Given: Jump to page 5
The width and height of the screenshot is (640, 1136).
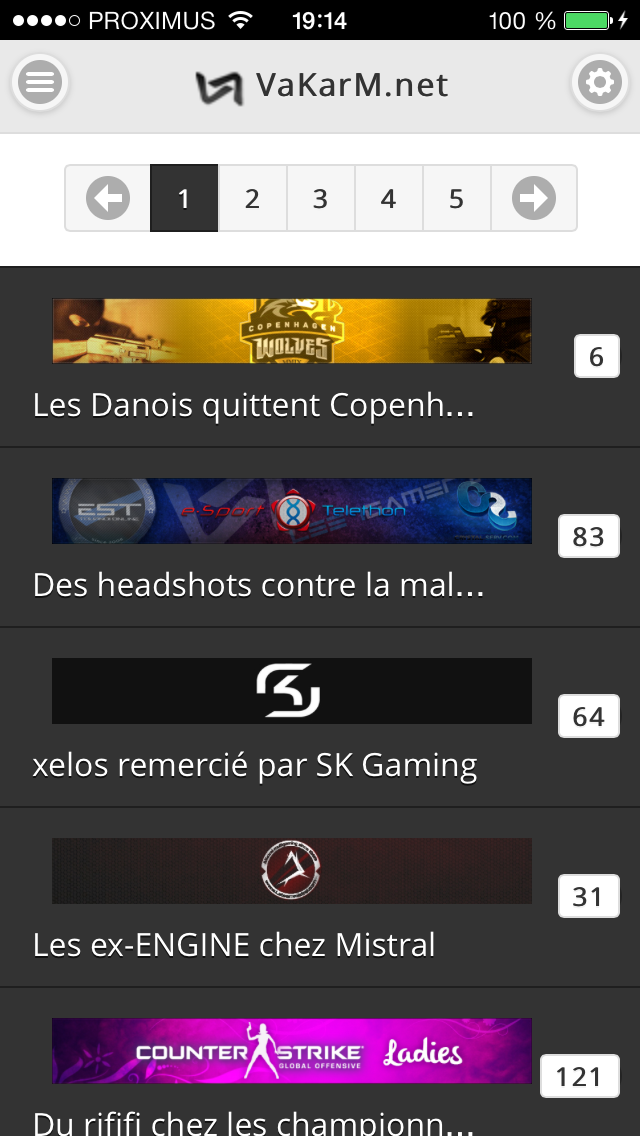Looking at the screenshot, I should click(456, 198).
